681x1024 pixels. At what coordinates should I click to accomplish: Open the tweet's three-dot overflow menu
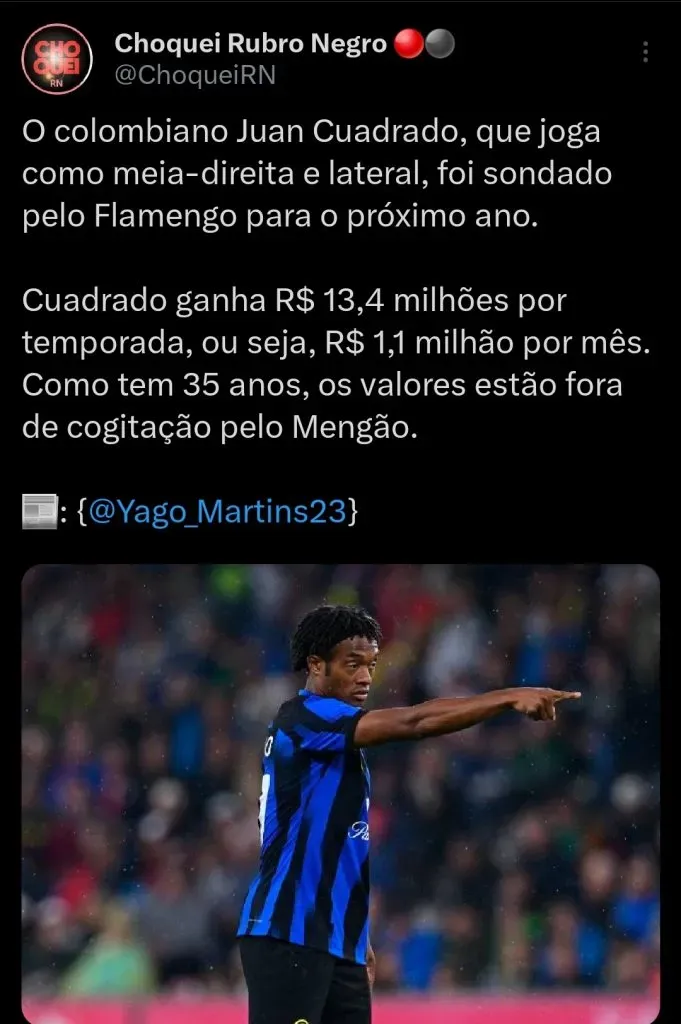(646, 52)
